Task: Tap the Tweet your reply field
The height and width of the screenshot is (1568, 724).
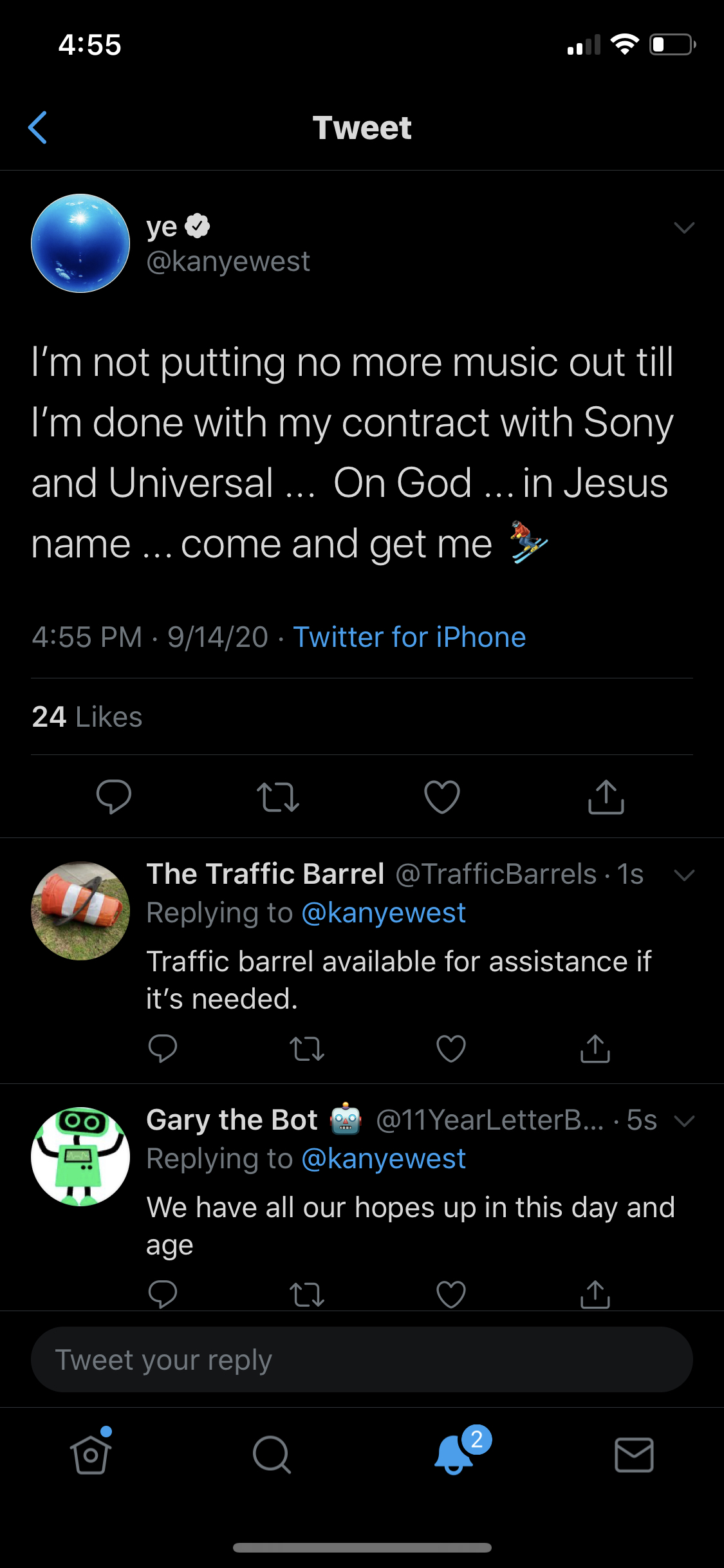Action: point(362,1359)
